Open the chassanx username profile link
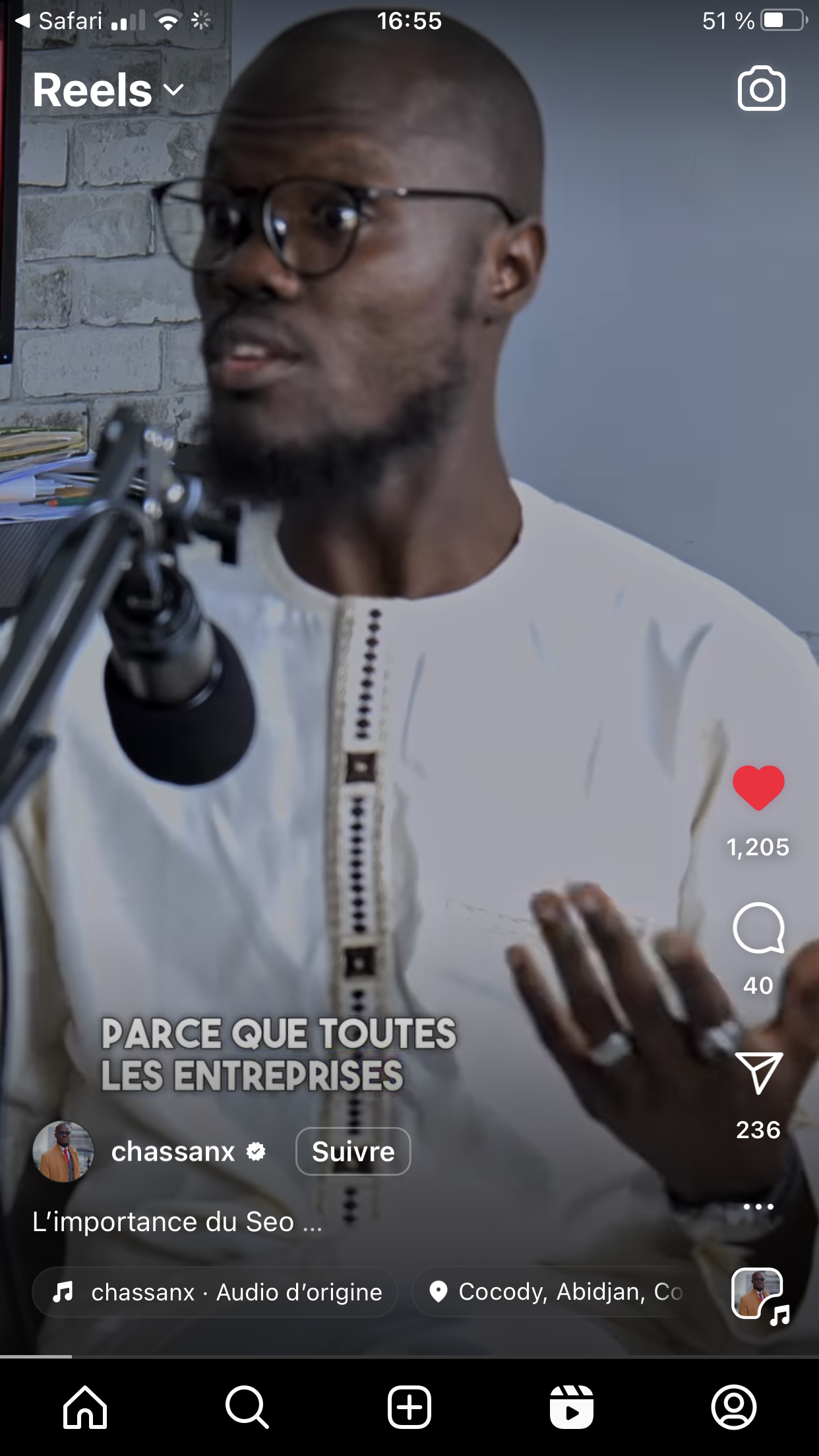The image size is (819, 1456). (x=173, y=1151)
